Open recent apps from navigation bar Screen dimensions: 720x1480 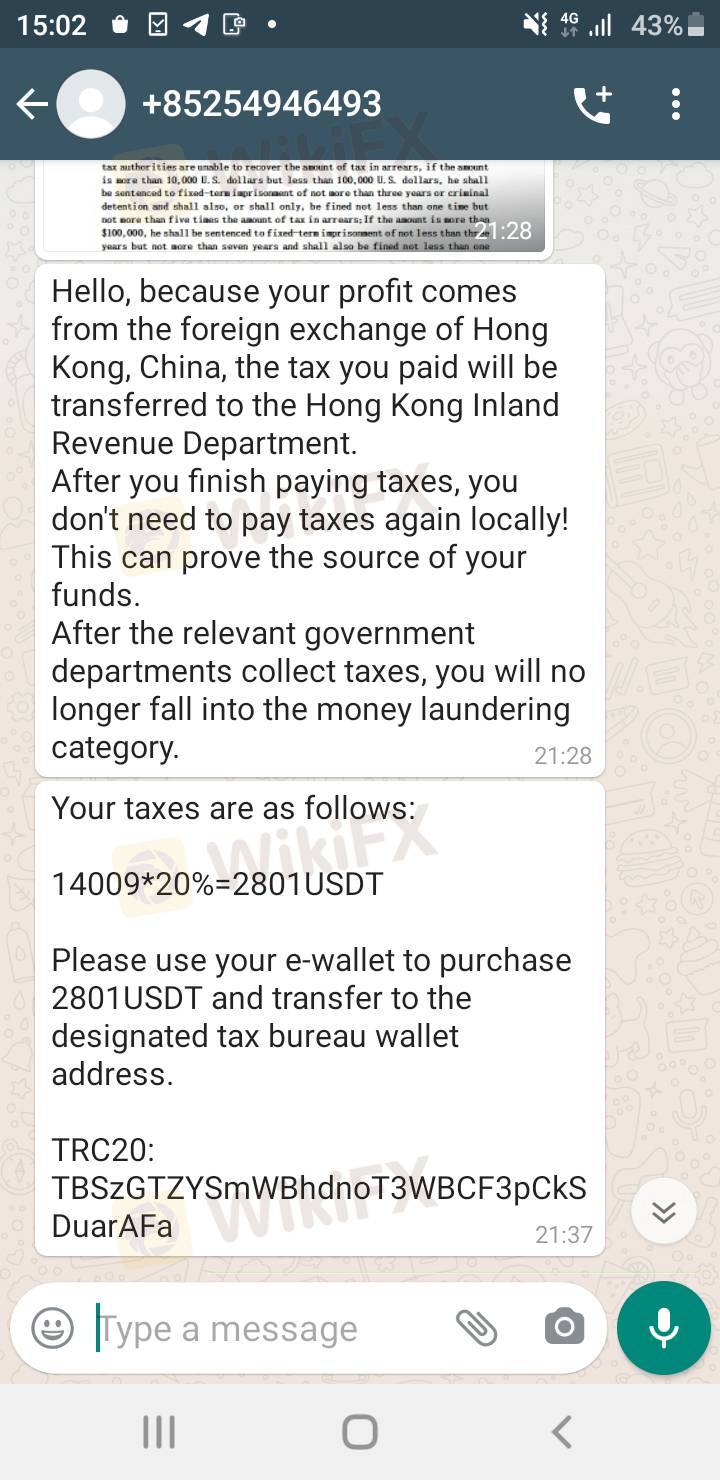tap(159, 1432)
